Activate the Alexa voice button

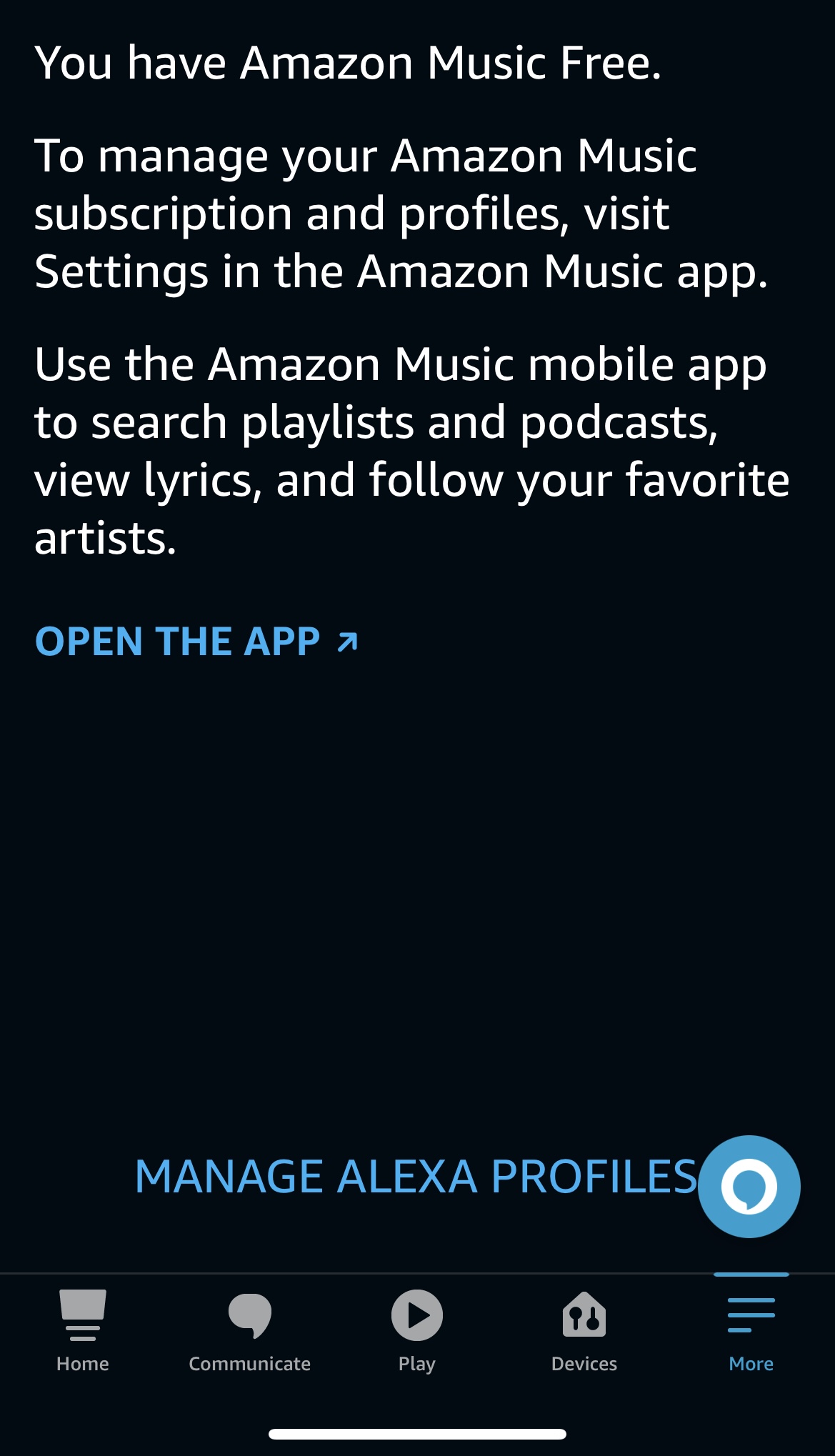[749, 1187]
